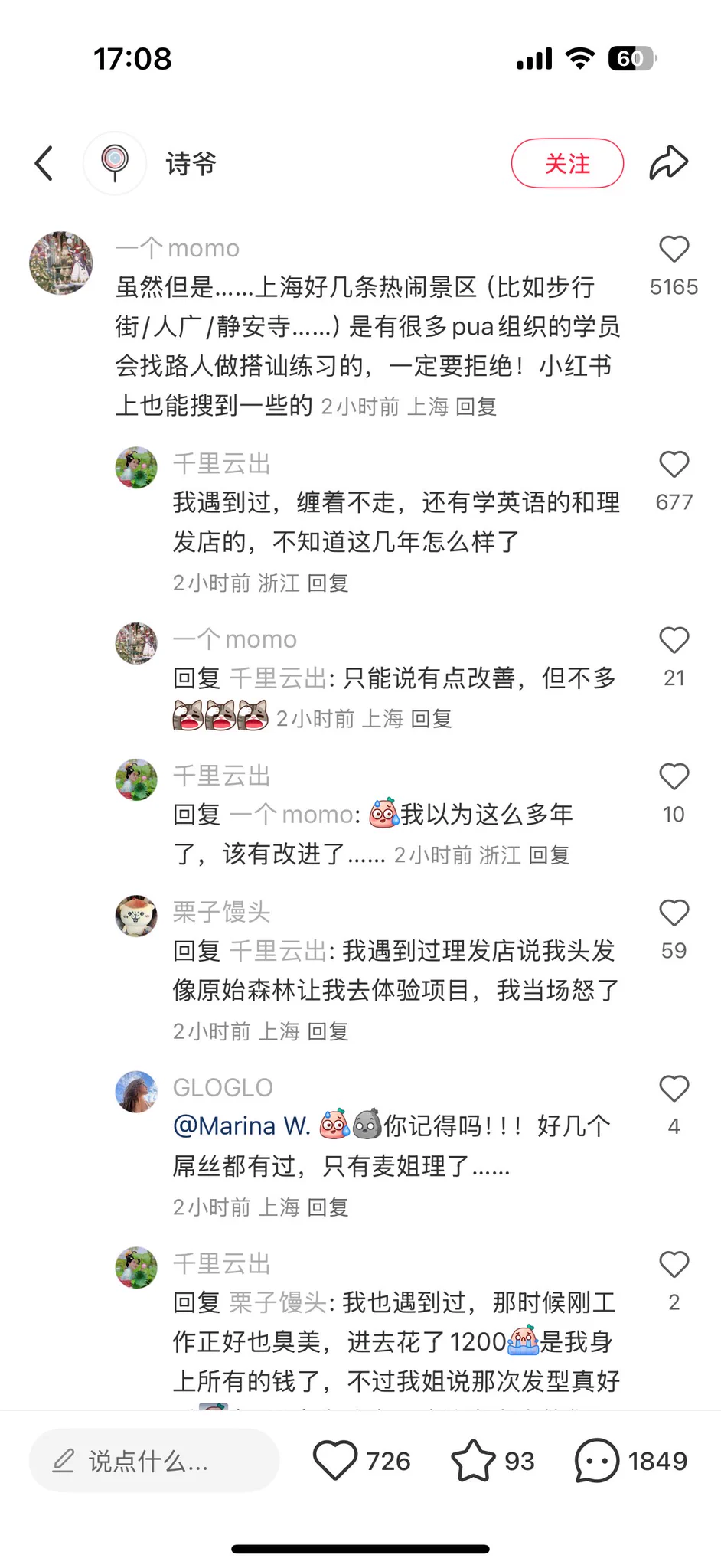
Task: Go back using the top-left arrow
Action: pos(44,163)
